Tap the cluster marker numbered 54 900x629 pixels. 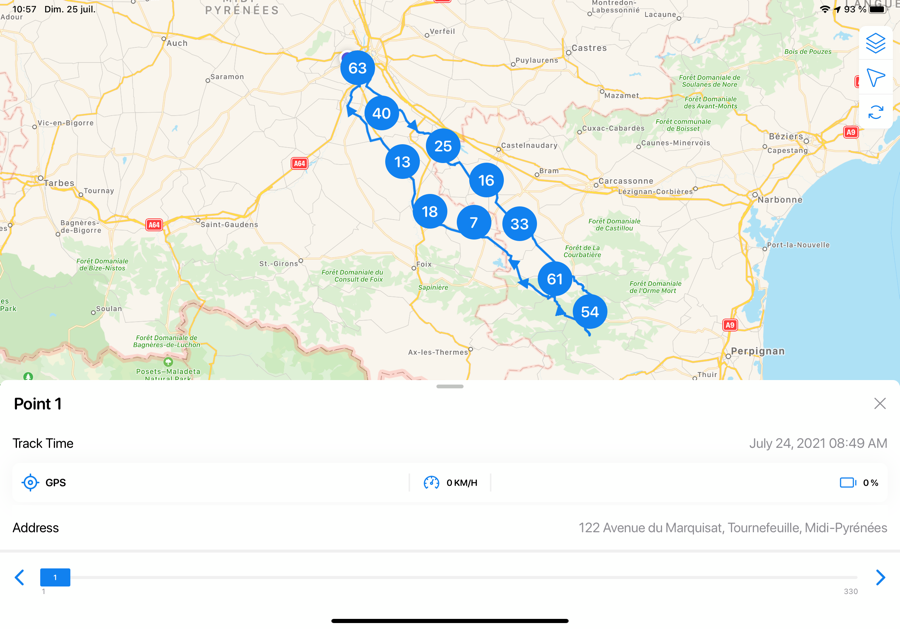tap(590, 312)
